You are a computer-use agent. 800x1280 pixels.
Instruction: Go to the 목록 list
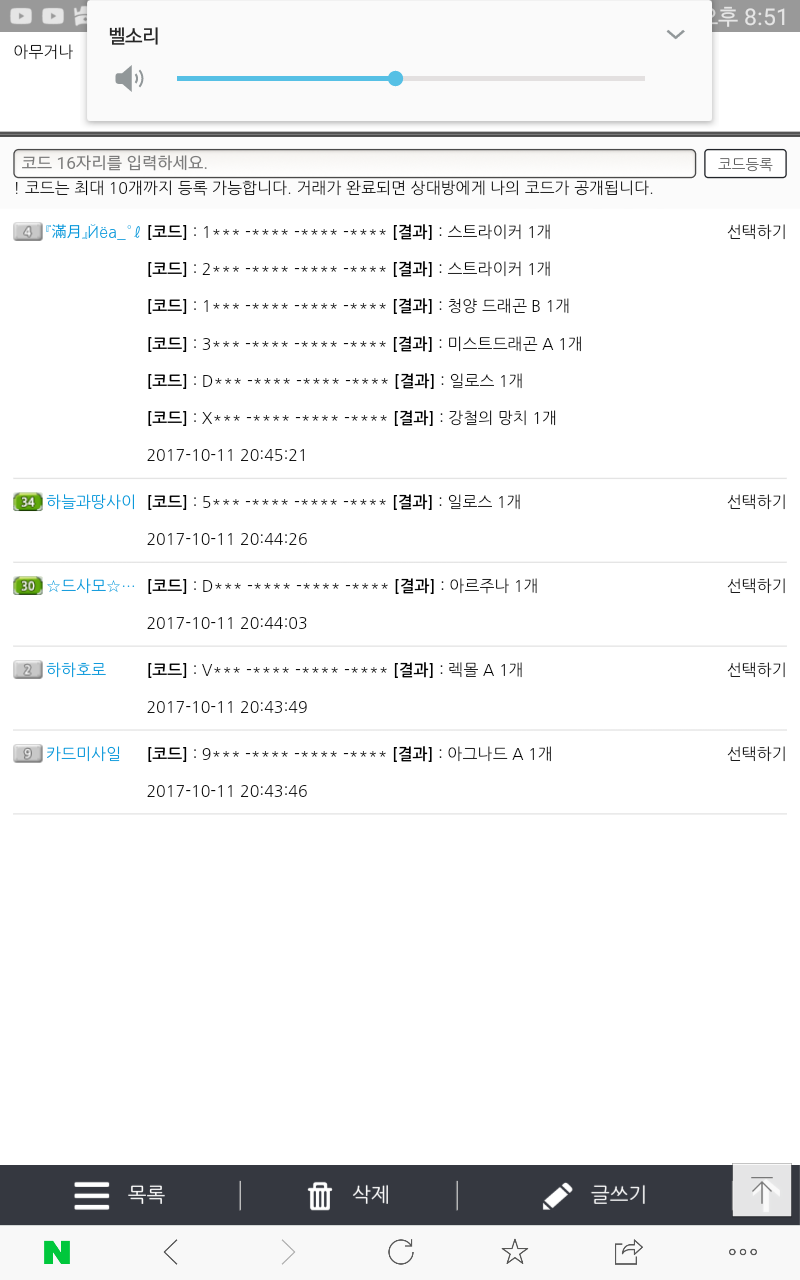(x=120, y=1195)
